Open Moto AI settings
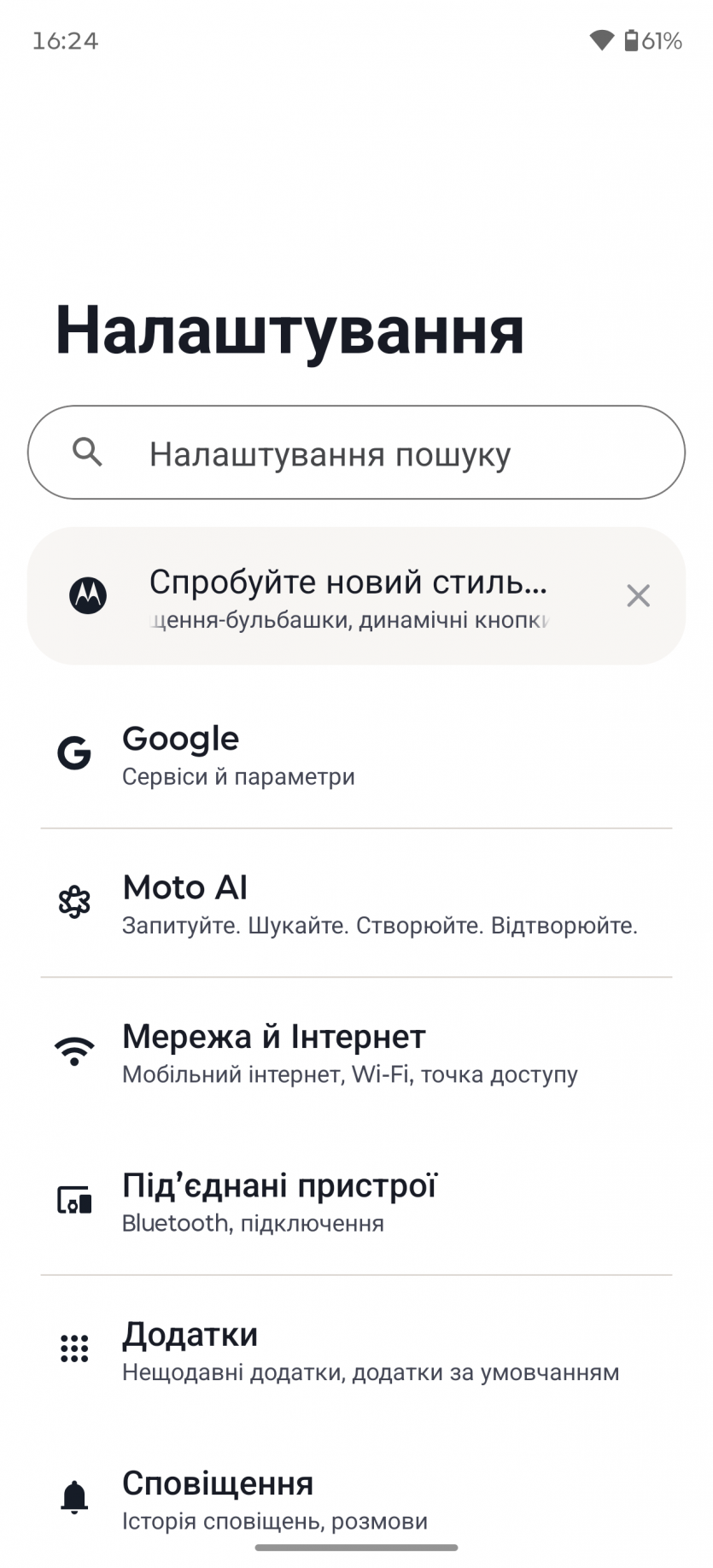 [x=356, y=904]
